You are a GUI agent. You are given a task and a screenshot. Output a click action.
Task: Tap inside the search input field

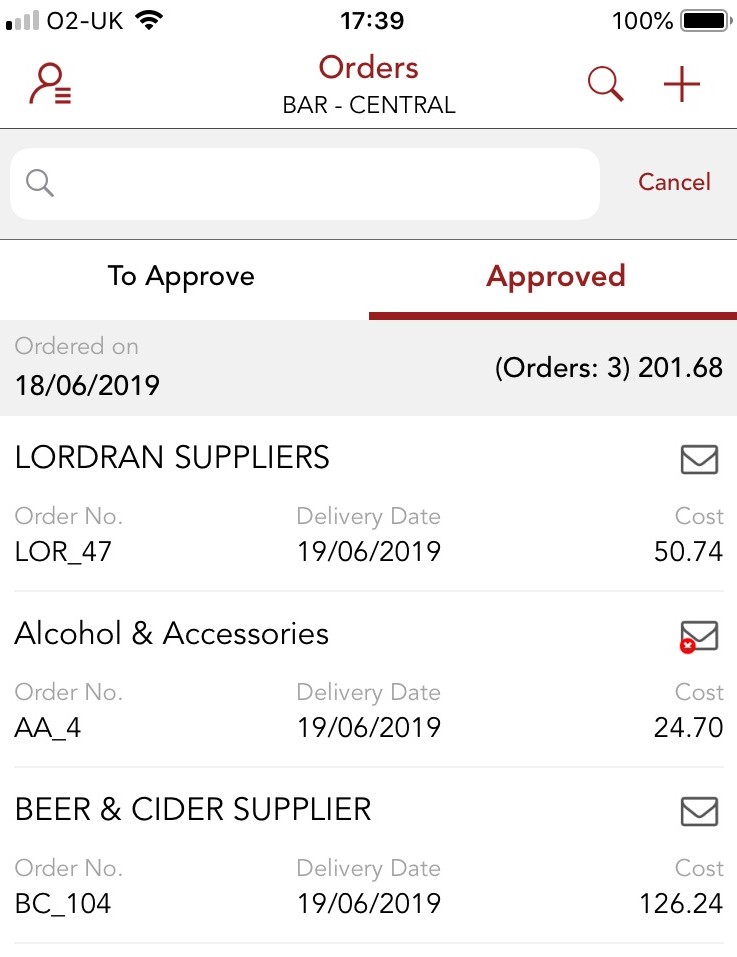300,183
